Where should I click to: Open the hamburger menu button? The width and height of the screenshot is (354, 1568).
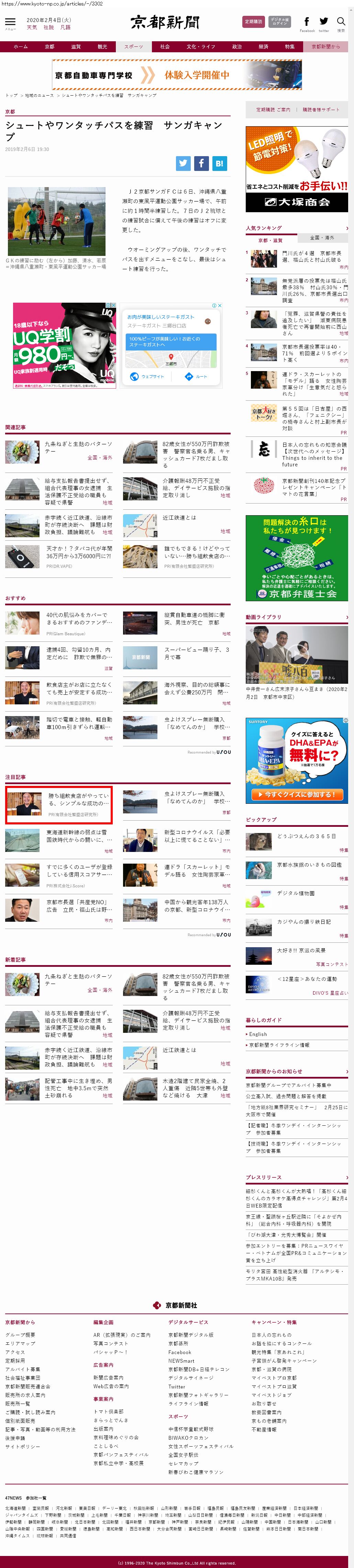pos(10,22)
